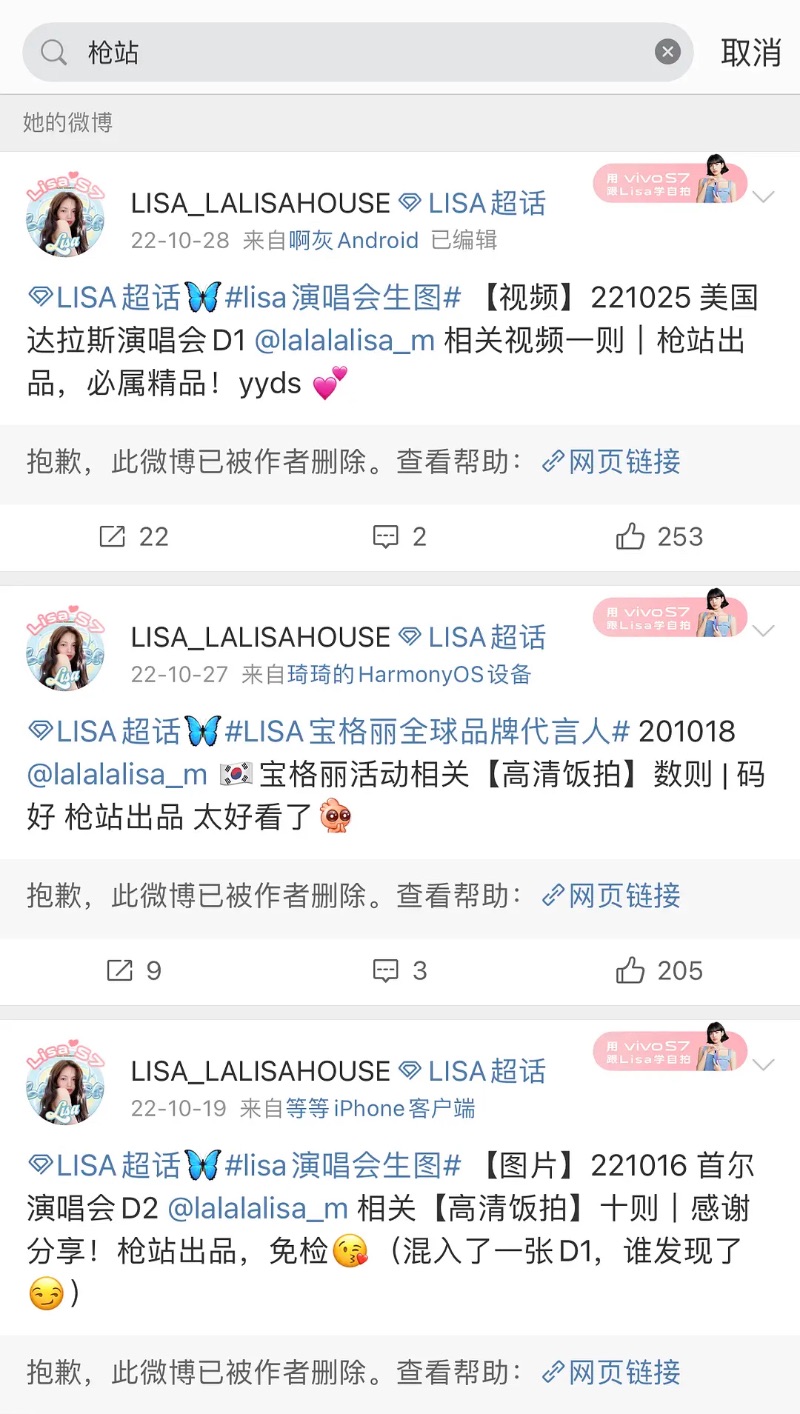This screenshot has height=1414, width=800.
Task: Comment on the post with 3 comments
Action: point(400,971)
